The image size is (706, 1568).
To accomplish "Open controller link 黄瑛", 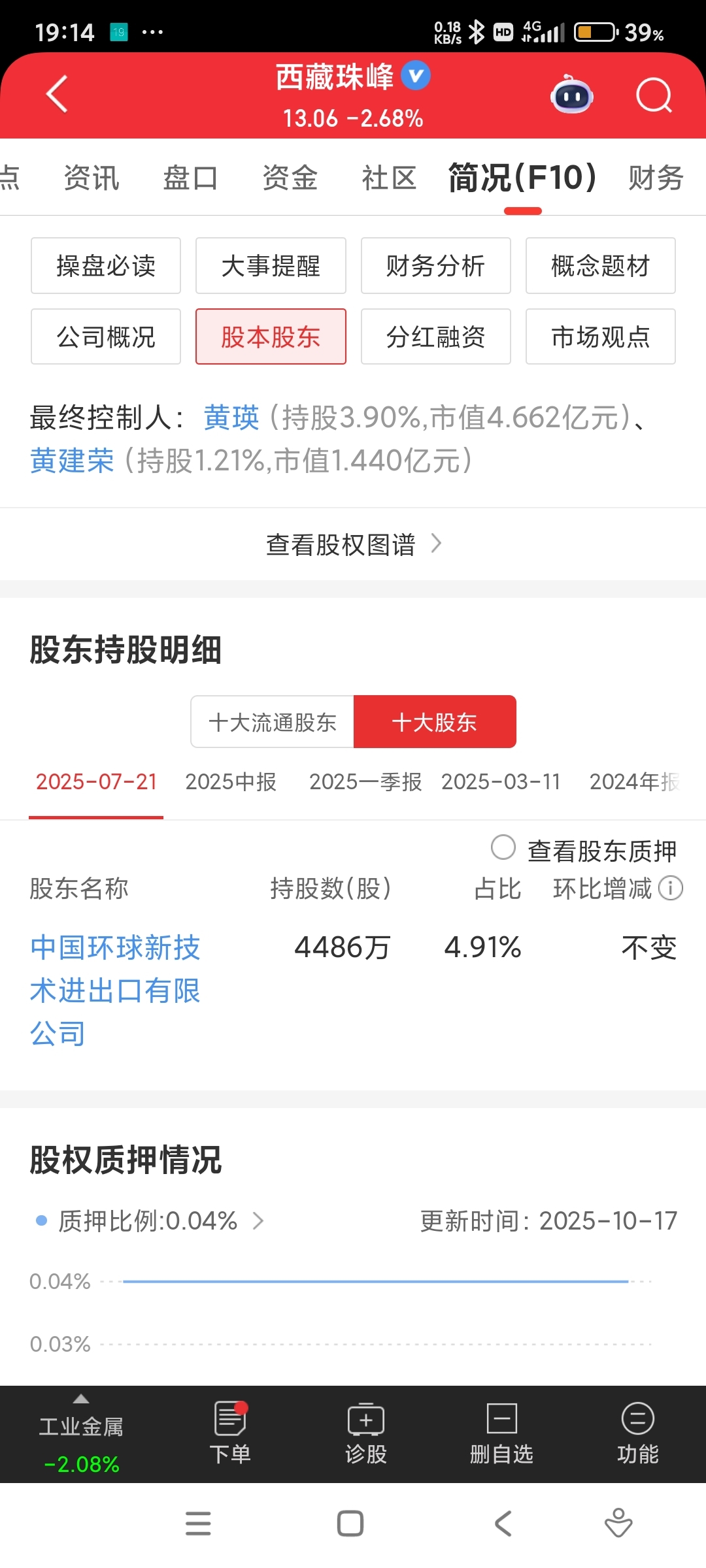I will pyautogui.click(x=231, y=417).
